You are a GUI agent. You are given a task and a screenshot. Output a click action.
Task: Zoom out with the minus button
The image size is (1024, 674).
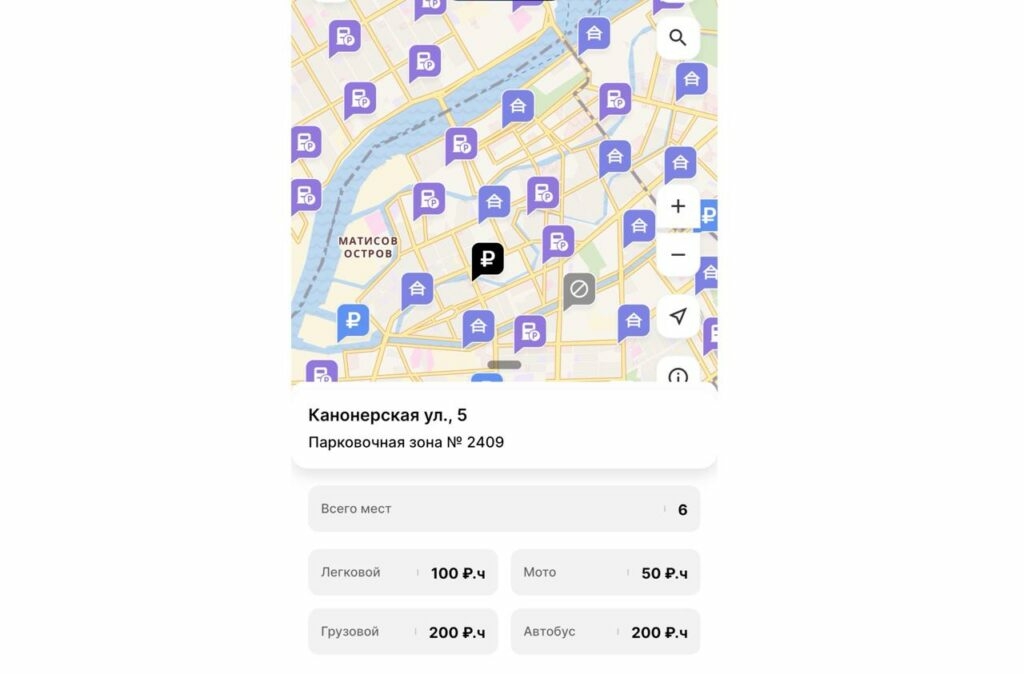(x=678, y=255)
